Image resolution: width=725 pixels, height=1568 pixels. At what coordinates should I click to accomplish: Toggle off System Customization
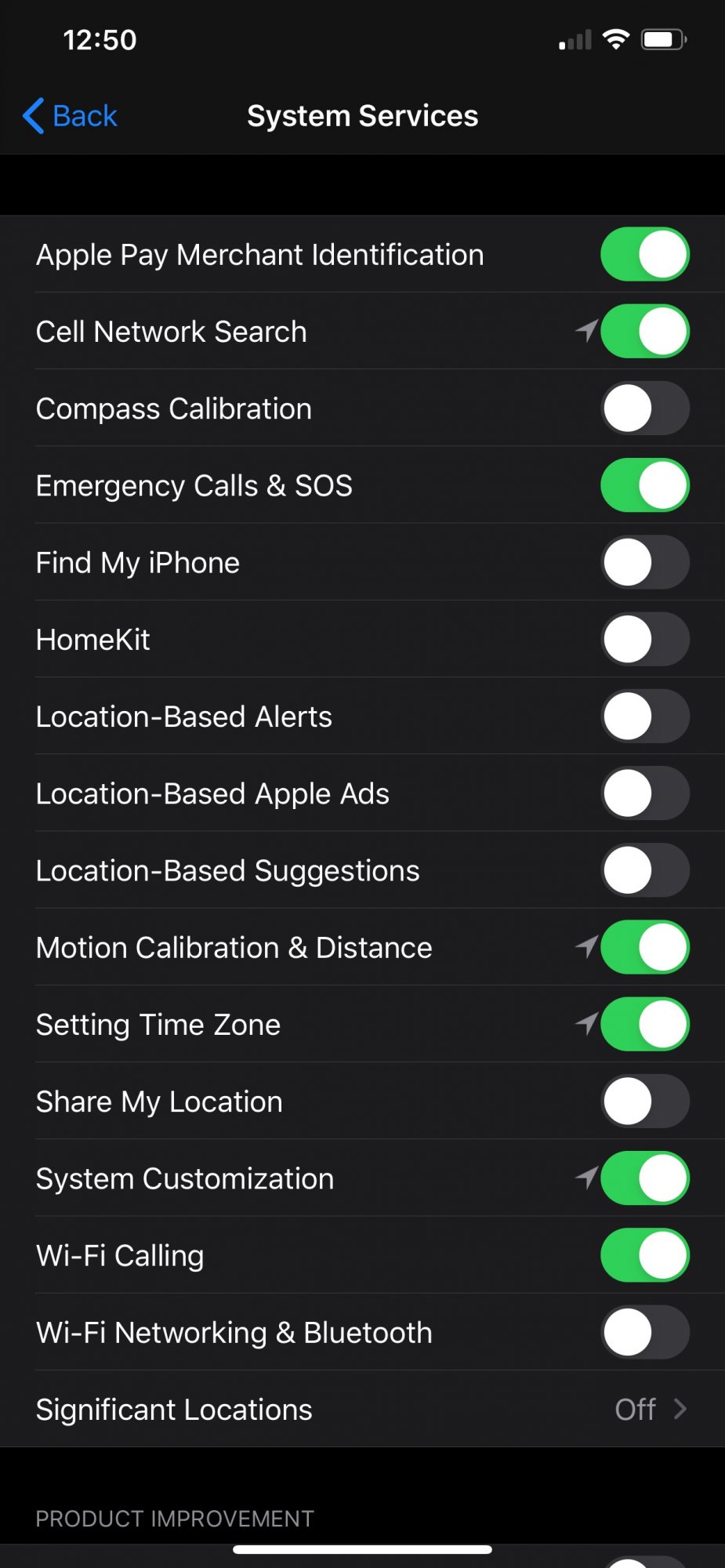point(644,1178)
